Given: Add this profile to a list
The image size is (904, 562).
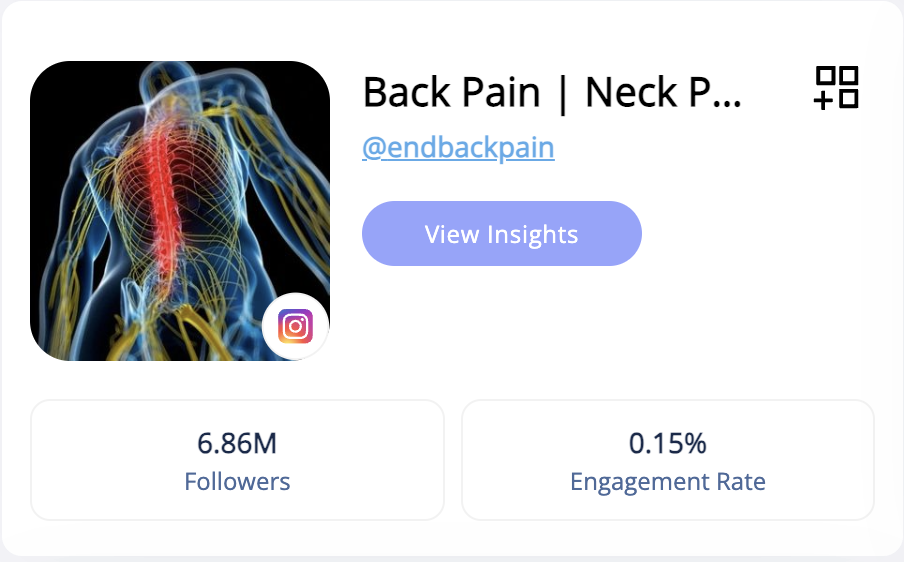Looking at the screenshot, I should [837, 88].
